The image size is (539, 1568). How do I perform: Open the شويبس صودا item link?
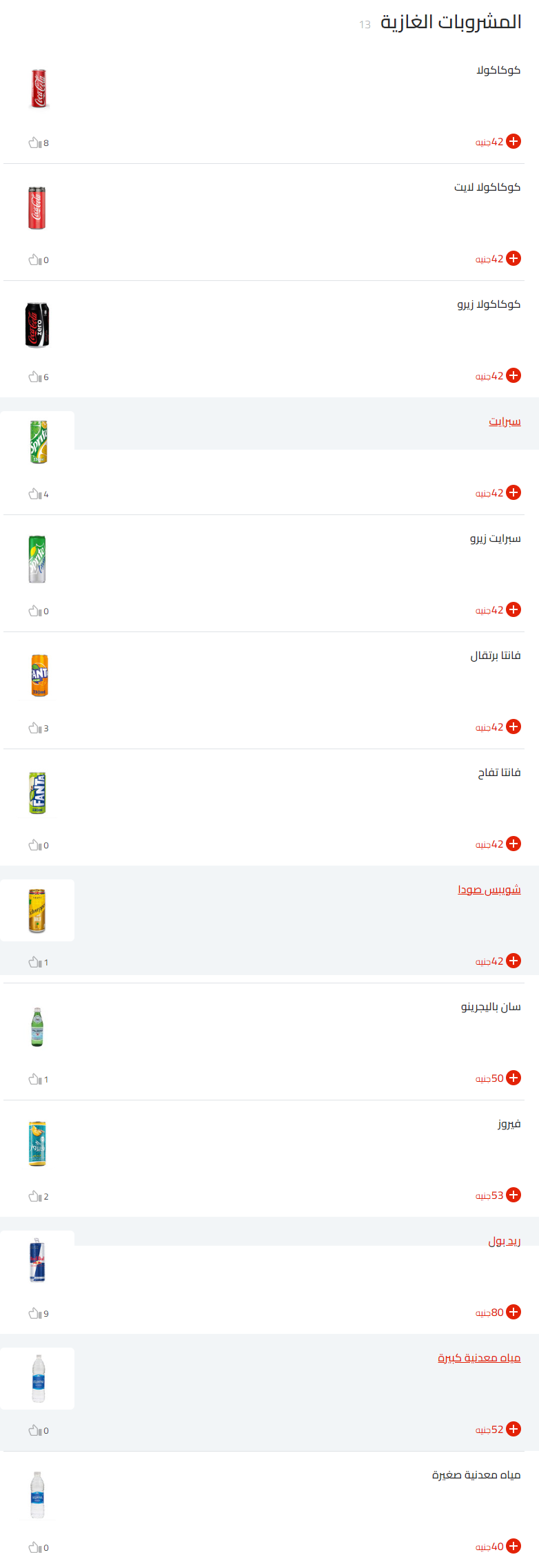pos(489,890)
